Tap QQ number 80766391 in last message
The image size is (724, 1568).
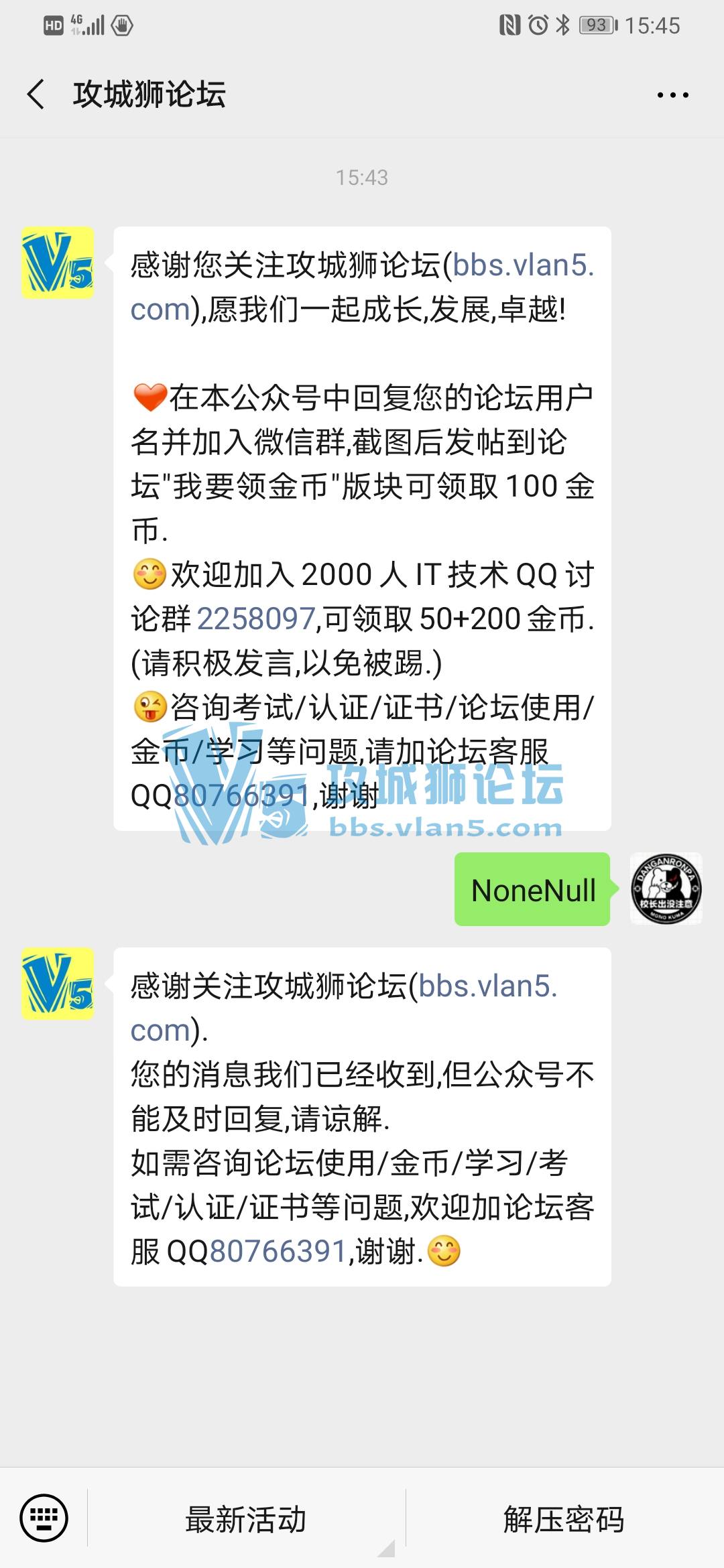(x=278, y=1251)
